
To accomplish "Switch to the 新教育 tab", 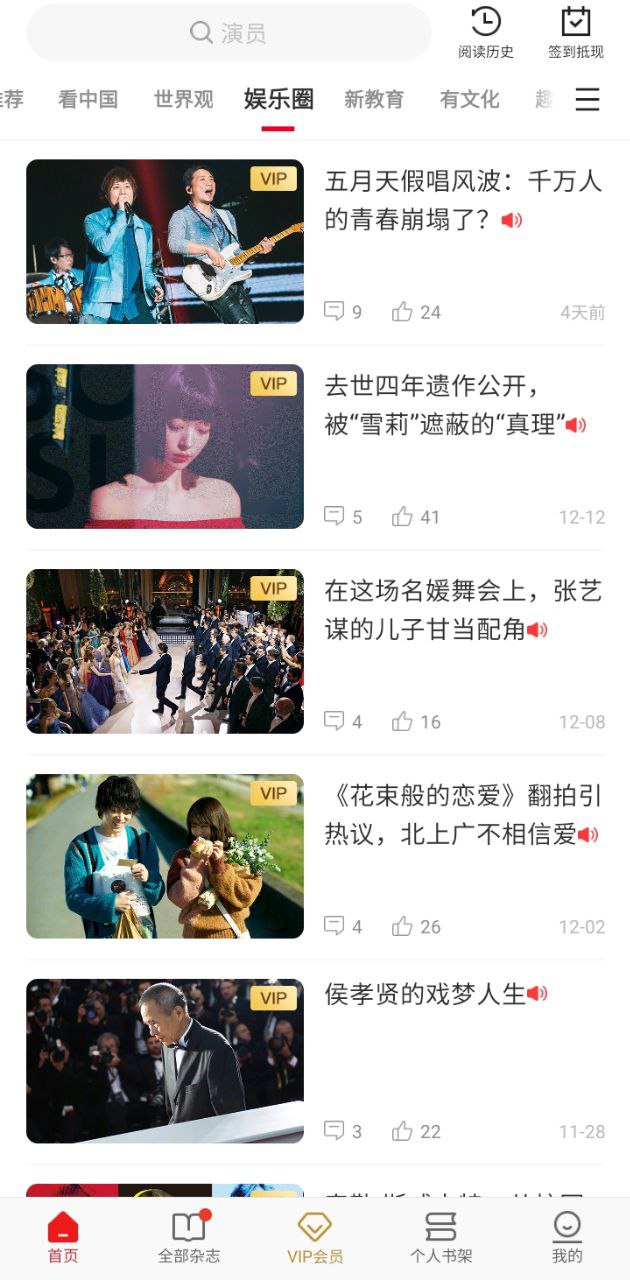I will coord(374,99).
